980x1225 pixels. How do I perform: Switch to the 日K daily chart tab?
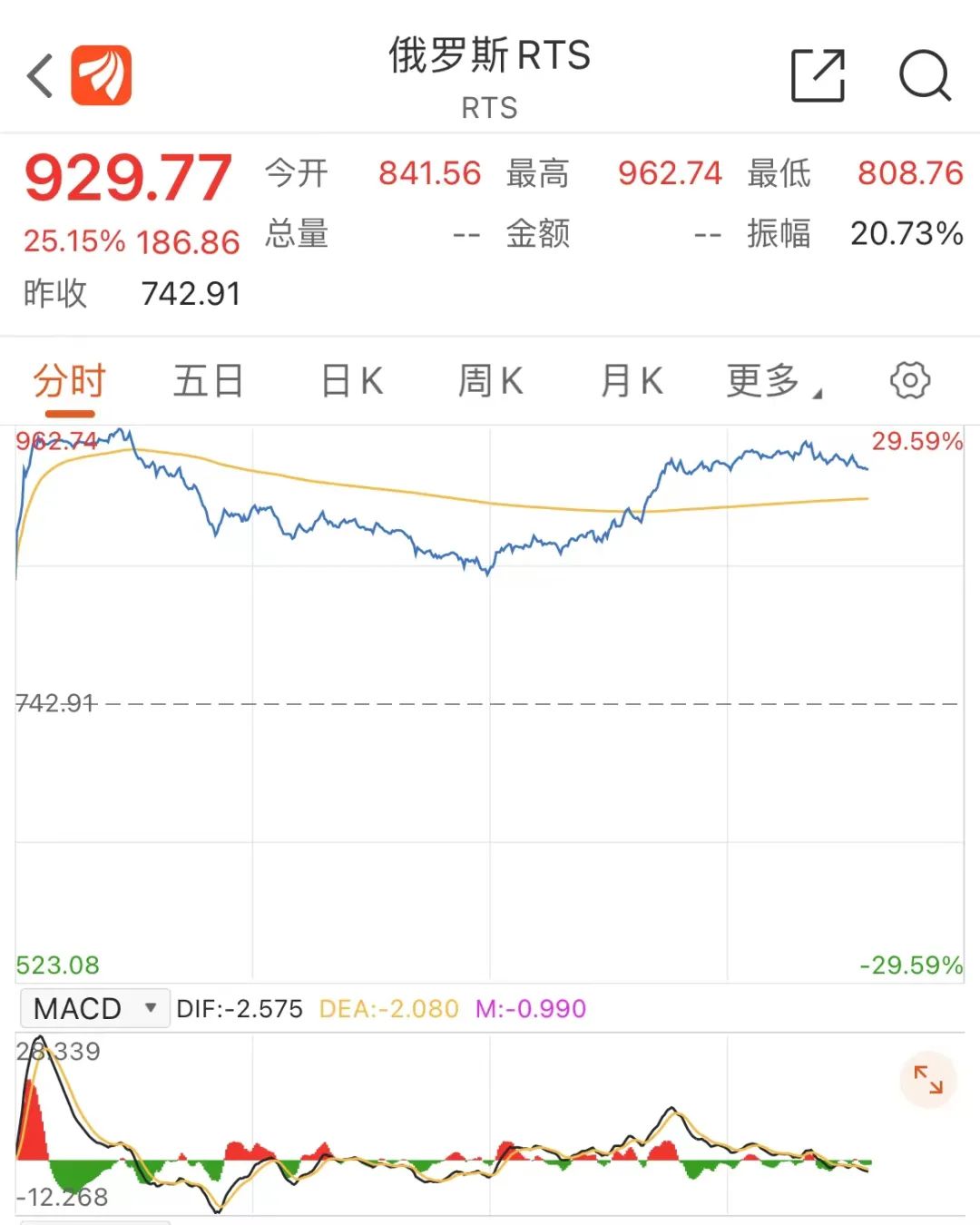(352, 381)
